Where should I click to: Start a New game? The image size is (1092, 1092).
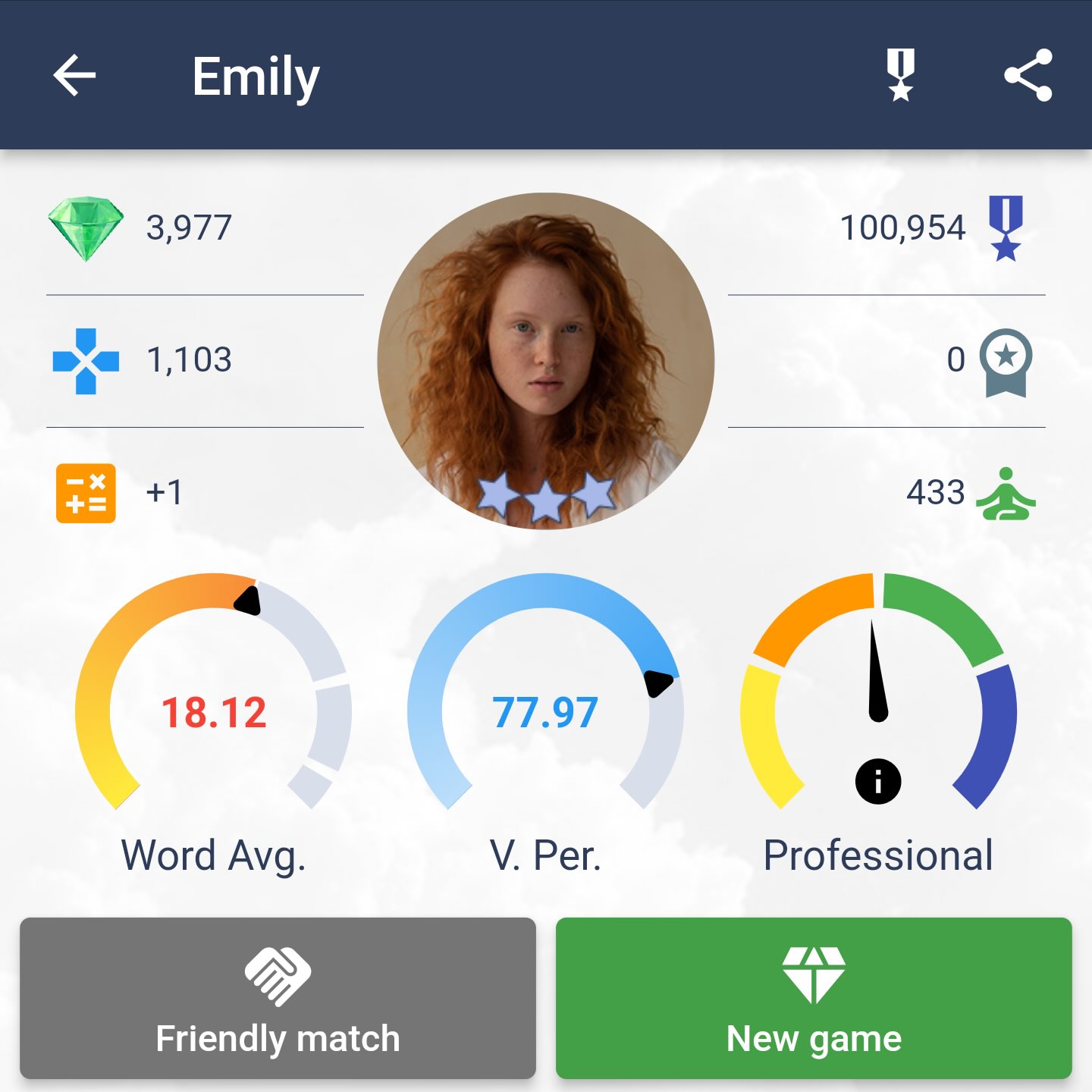click(x=814, y=998)
